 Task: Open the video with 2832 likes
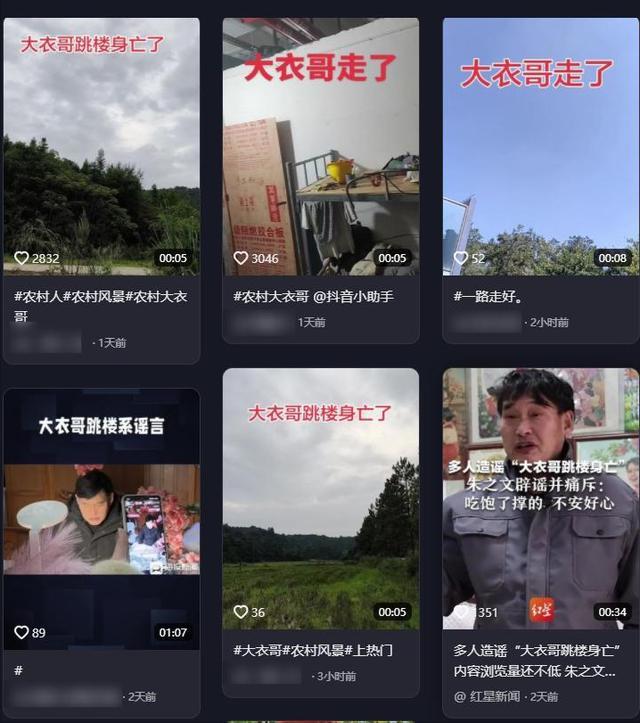click(x=101, y=150)
